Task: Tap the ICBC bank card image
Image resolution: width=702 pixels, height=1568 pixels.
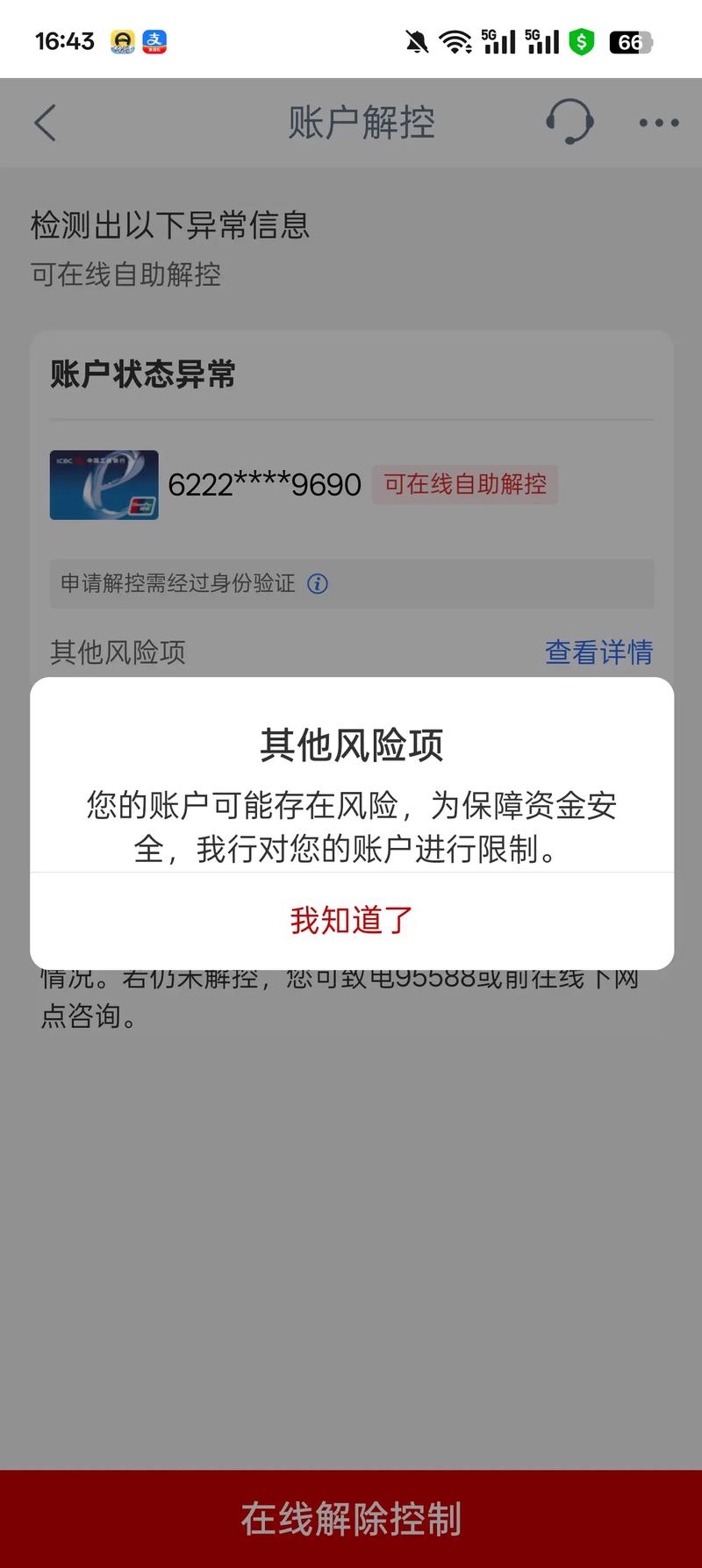Action: (103, 485)
